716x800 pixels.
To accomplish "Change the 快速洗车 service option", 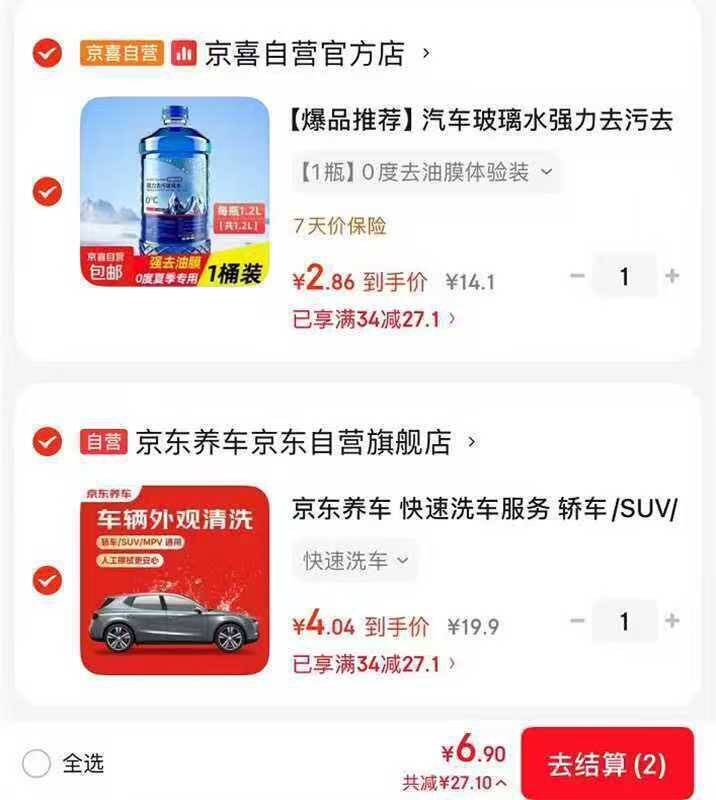I will tap(356, 561).
